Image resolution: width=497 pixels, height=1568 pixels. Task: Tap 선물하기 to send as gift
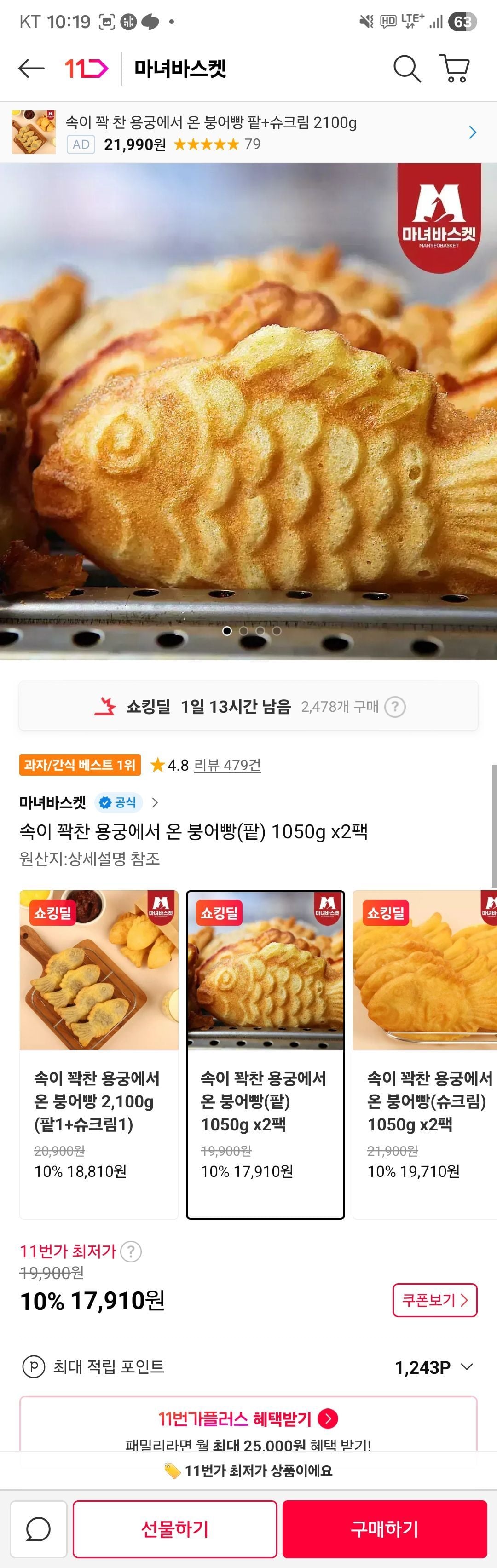(175, 1528)
